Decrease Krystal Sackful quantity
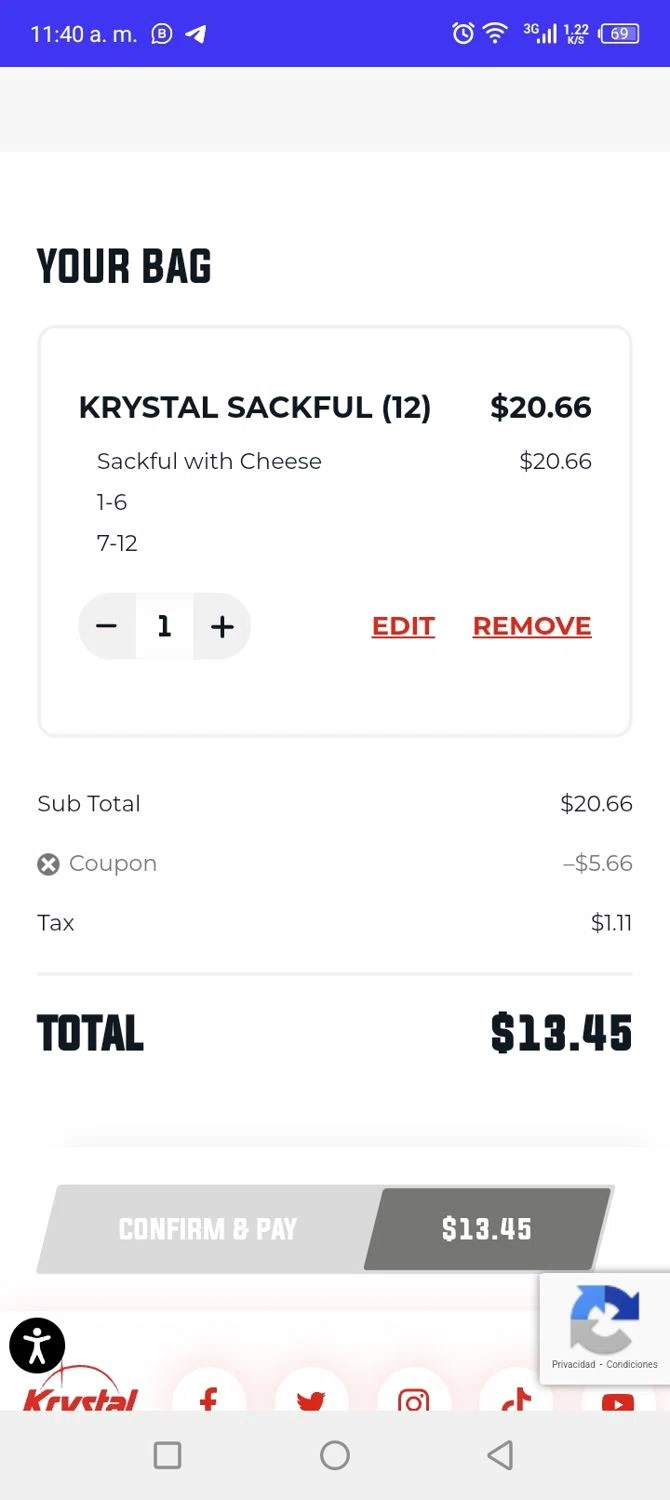Image resolution: width=670 pixels, height=1500 pixels. 107,627
